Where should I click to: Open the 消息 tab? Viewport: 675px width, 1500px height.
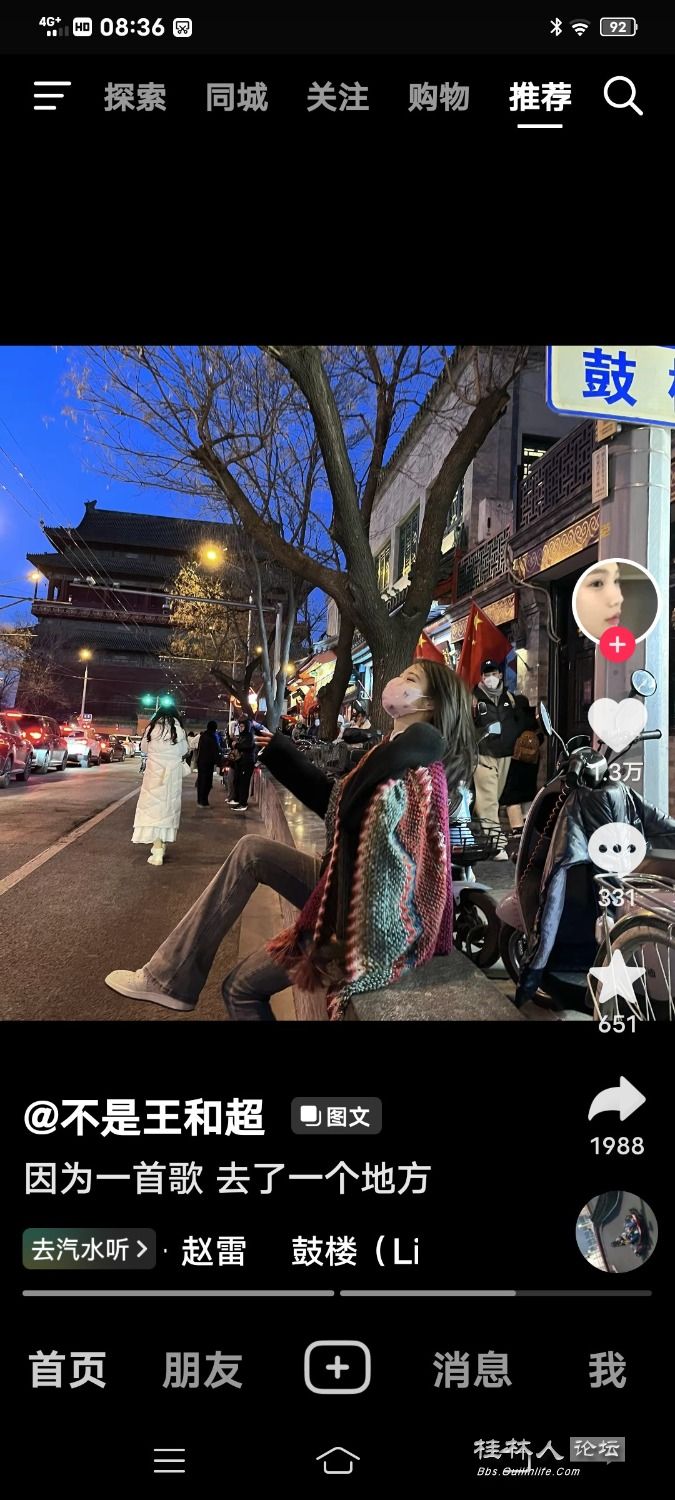click(x=471, y=1369)
